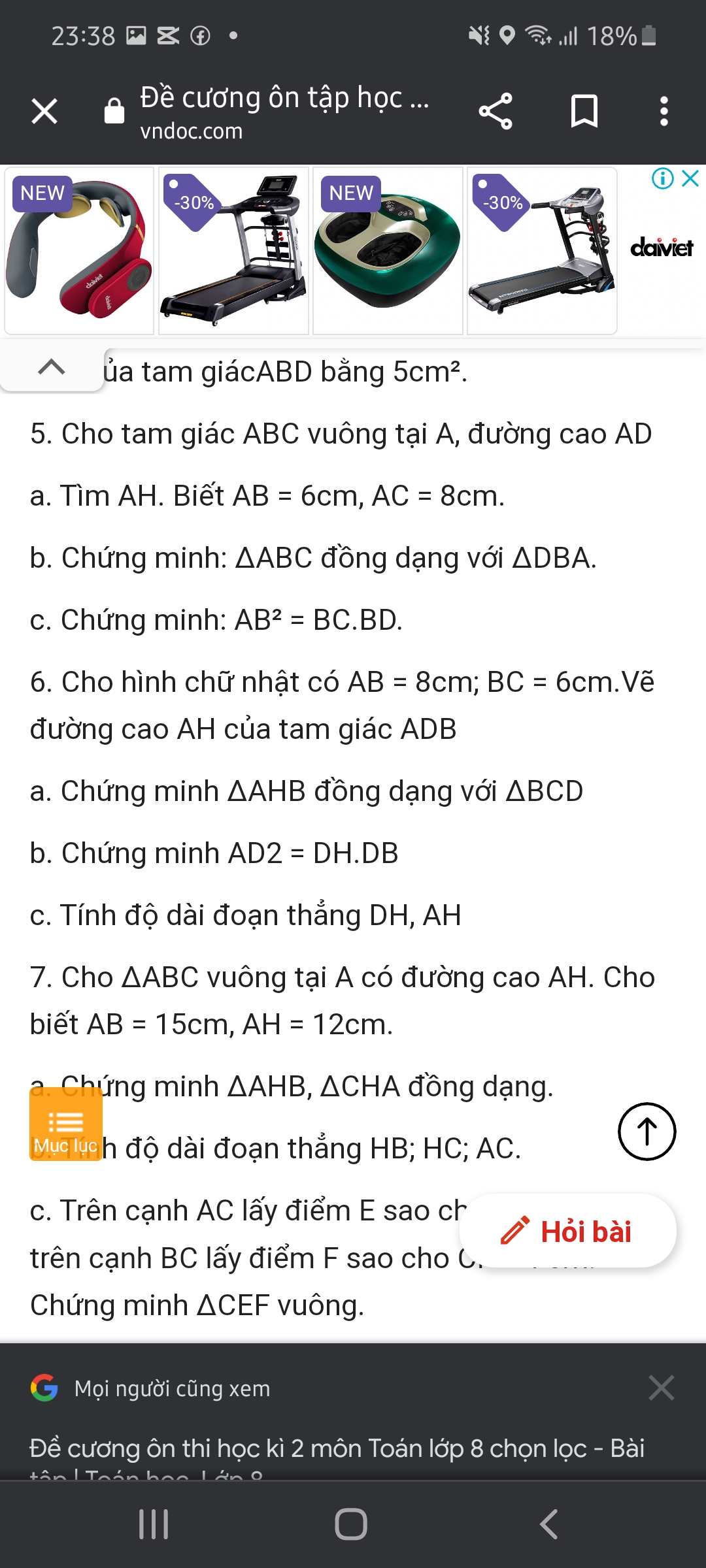Open suggested article Đề cương ôn thi học kì 2
706x1568 pixels.
pos(337,1449)
